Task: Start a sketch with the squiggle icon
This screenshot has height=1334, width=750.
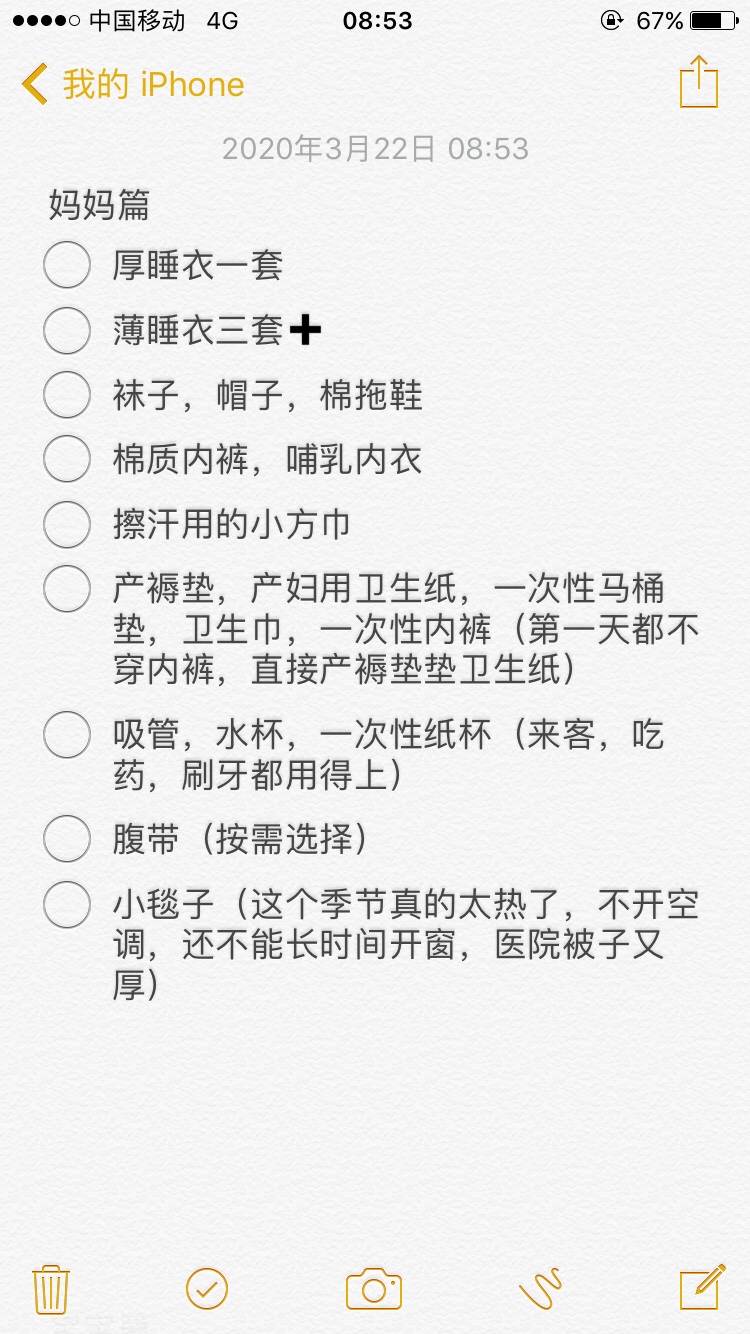Action: point(541,1288)
